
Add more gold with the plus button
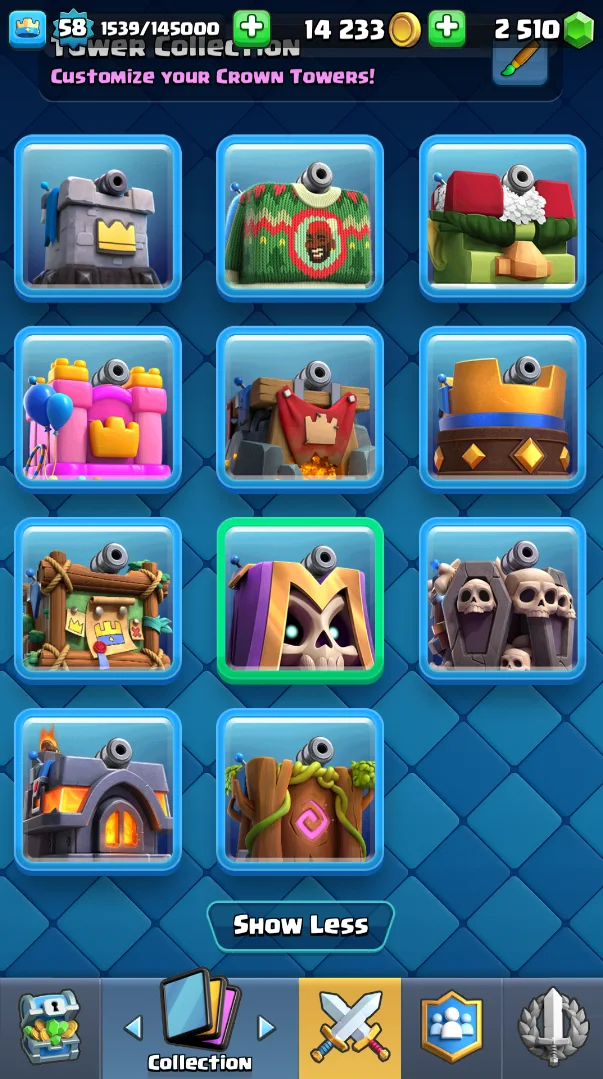[447, 28]
